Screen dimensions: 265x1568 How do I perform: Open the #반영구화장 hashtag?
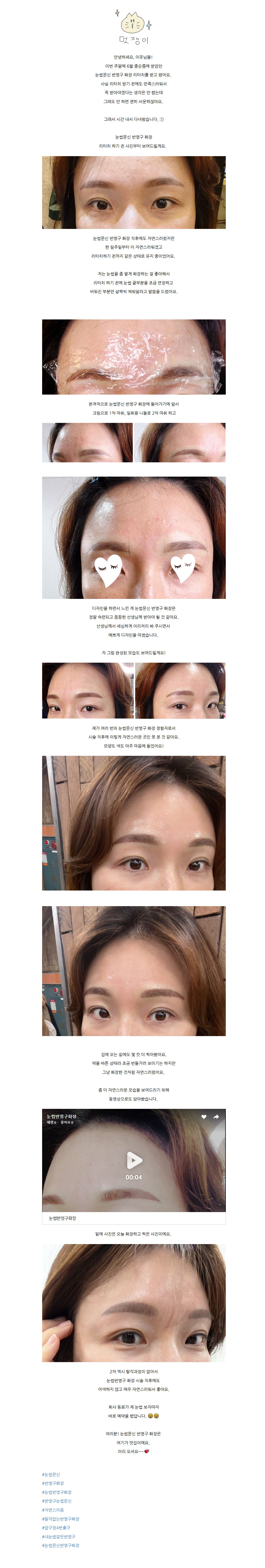click(53, 1483)
